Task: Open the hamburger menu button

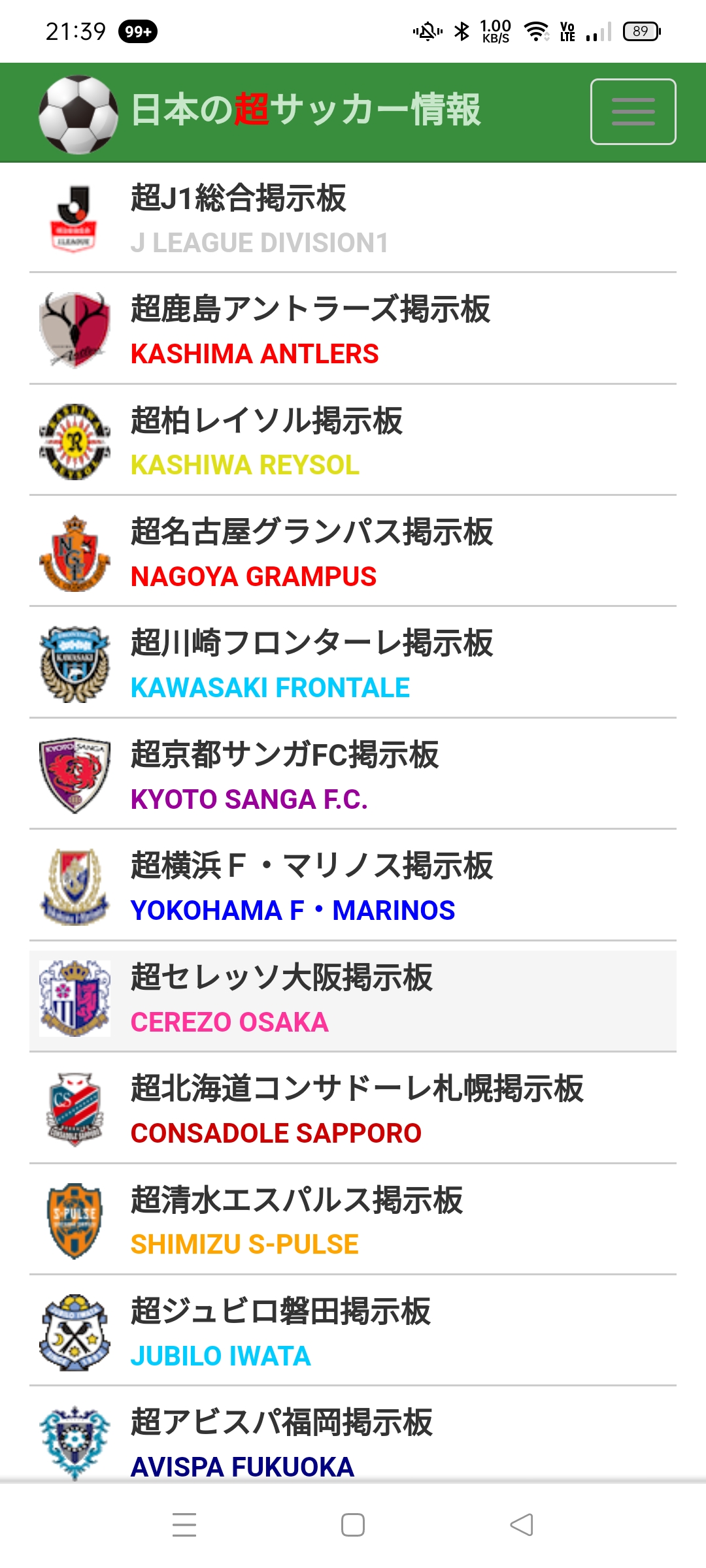Action: coord(633,112)
